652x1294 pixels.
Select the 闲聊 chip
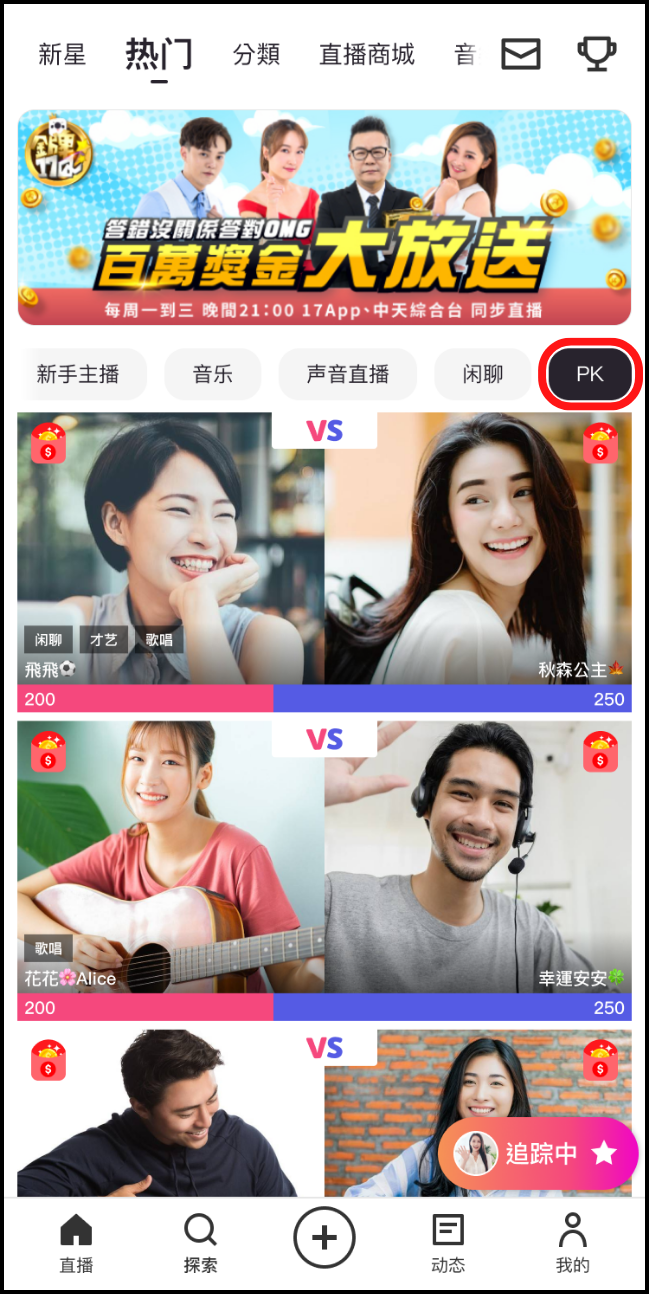[483, 375]
